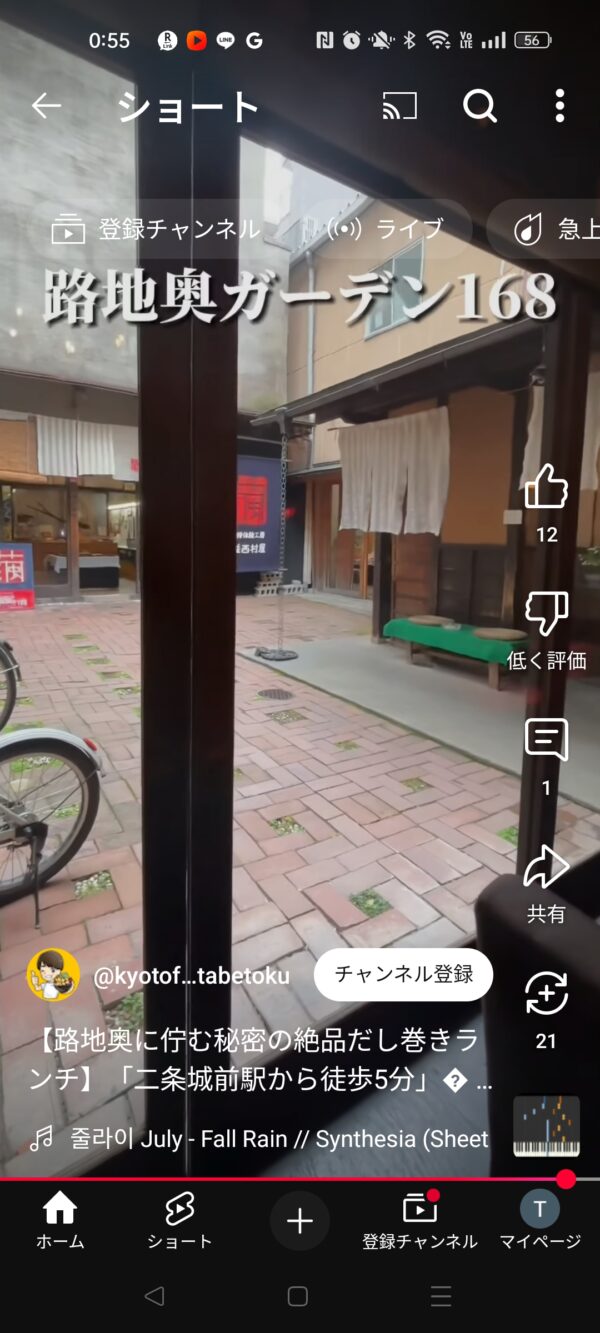Open search in Shorts
600x1333 pixels.
click(x=480, y=106)
